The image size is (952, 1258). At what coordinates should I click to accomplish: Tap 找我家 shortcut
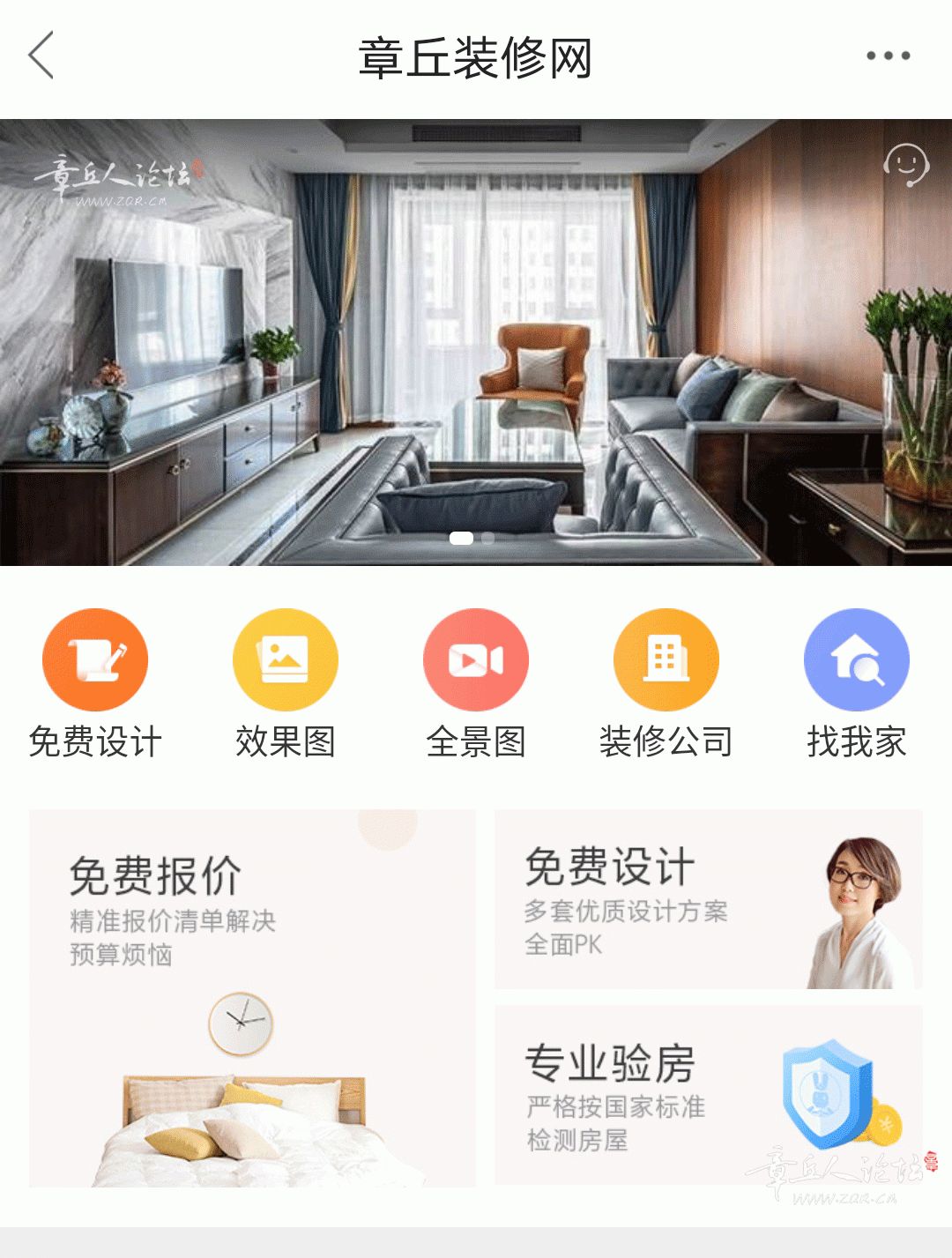coord(856,660)
